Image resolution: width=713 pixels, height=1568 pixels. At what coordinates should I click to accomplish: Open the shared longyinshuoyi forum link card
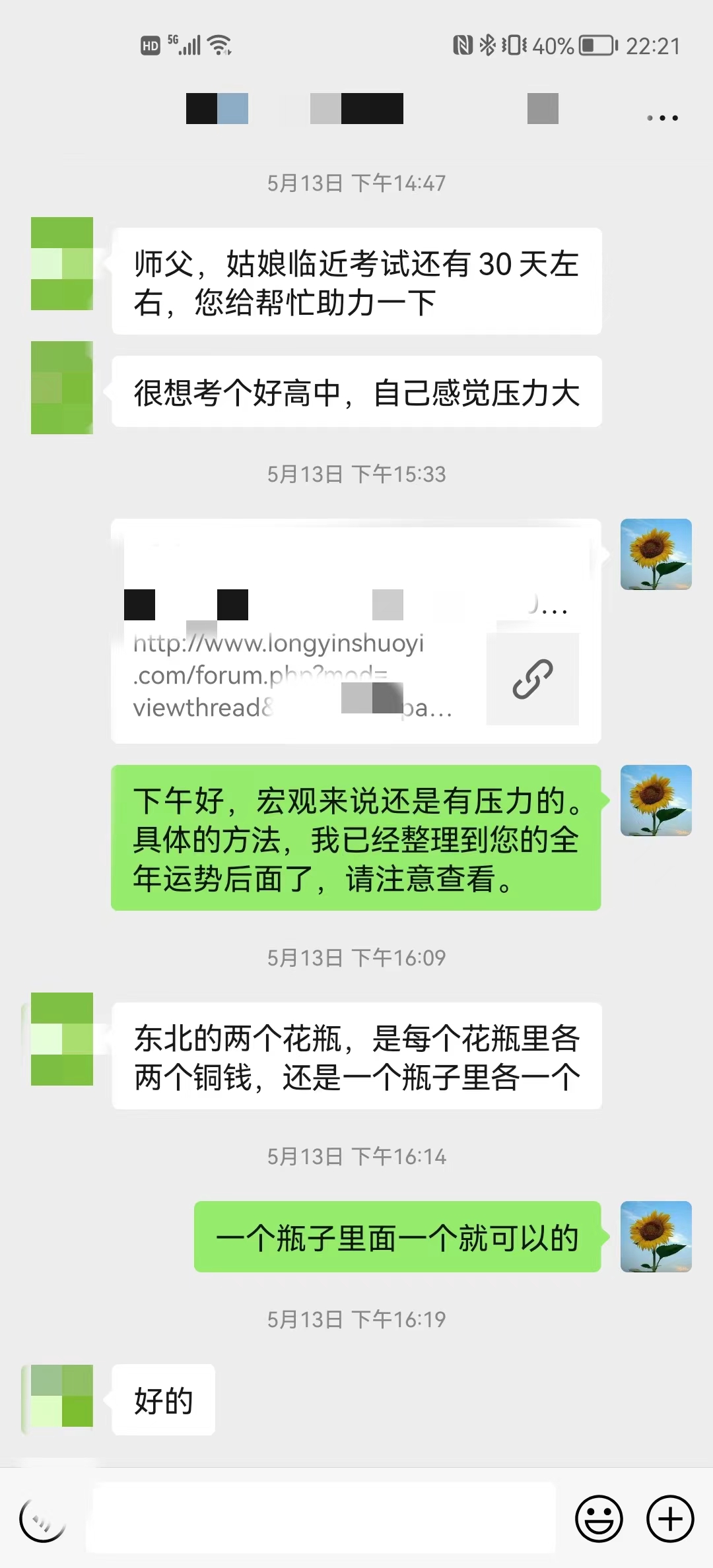356,632
